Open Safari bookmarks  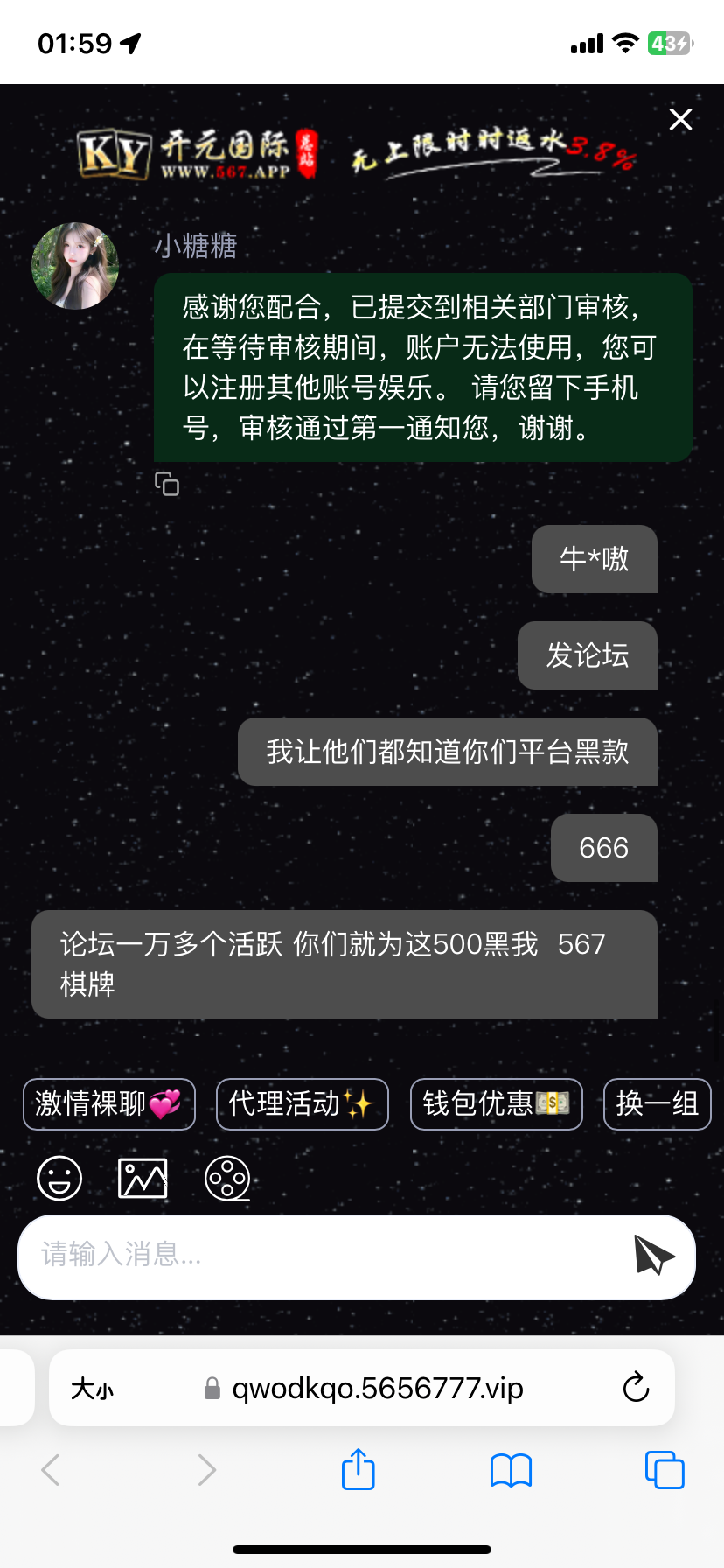coord(512,1470)
